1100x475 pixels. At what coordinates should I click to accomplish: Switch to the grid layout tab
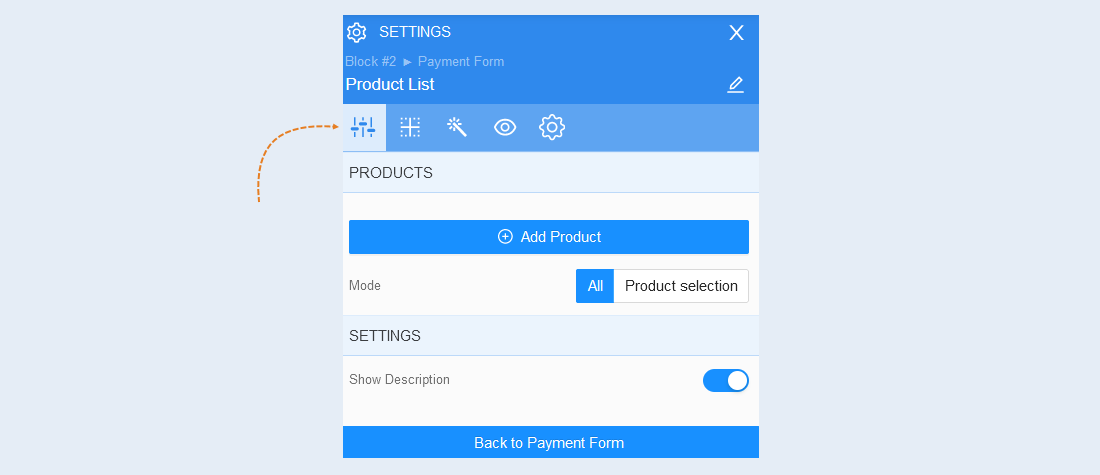point(410,127)
